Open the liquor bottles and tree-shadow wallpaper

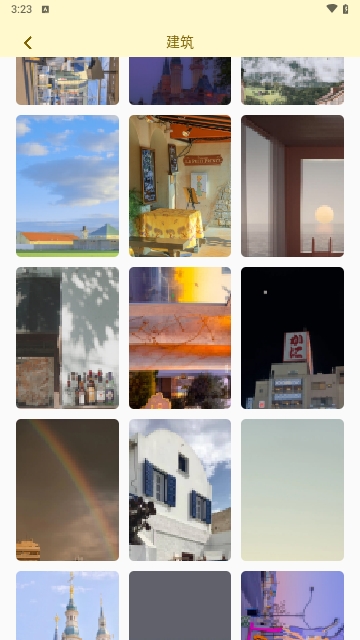67,338
